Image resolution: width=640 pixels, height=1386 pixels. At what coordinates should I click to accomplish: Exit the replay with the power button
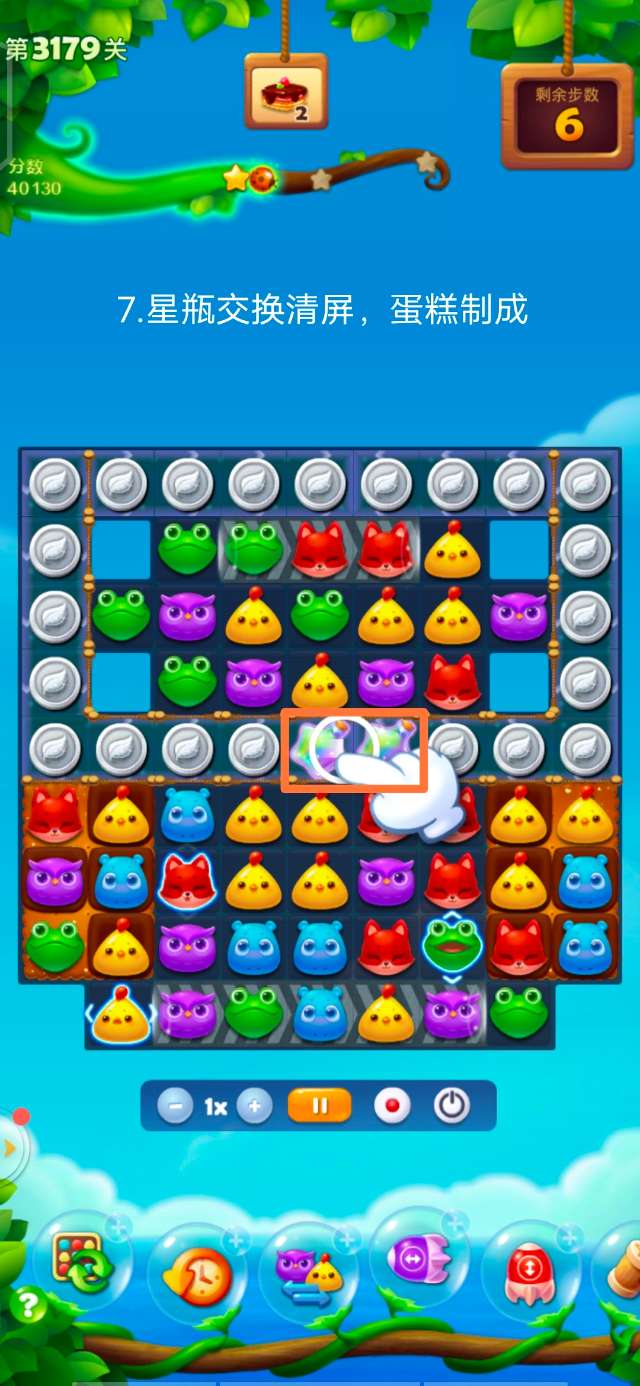pos(452,1107)
